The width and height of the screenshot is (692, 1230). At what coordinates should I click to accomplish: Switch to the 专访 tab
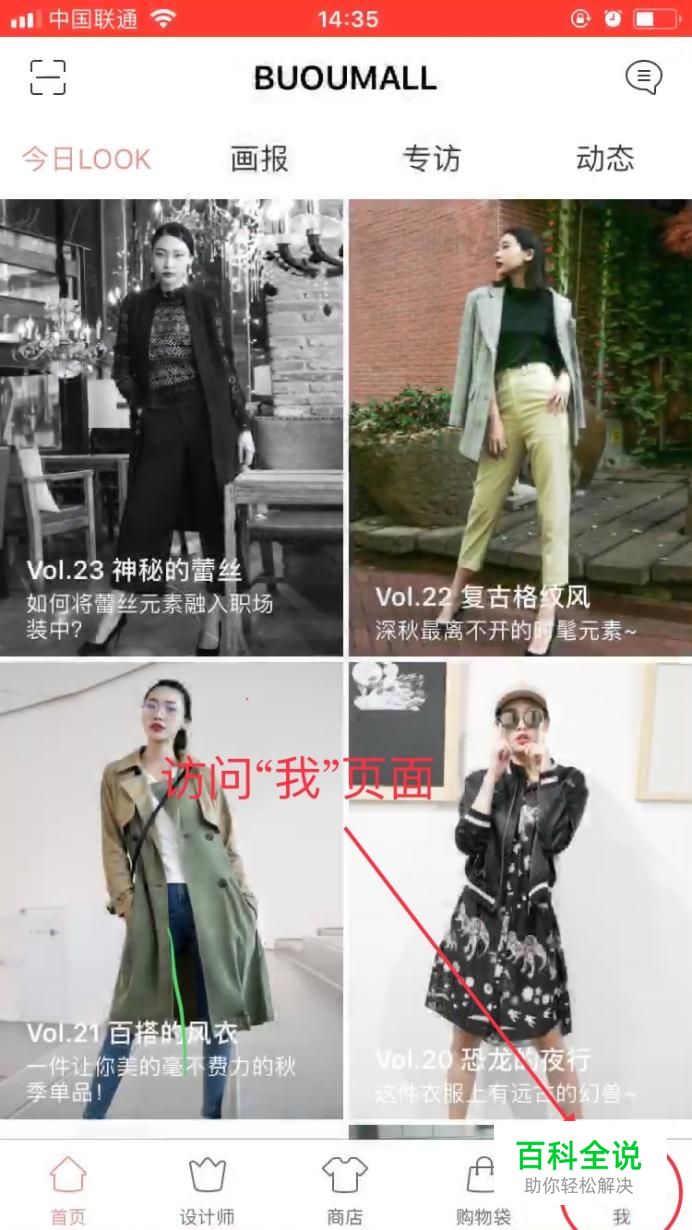432,159
